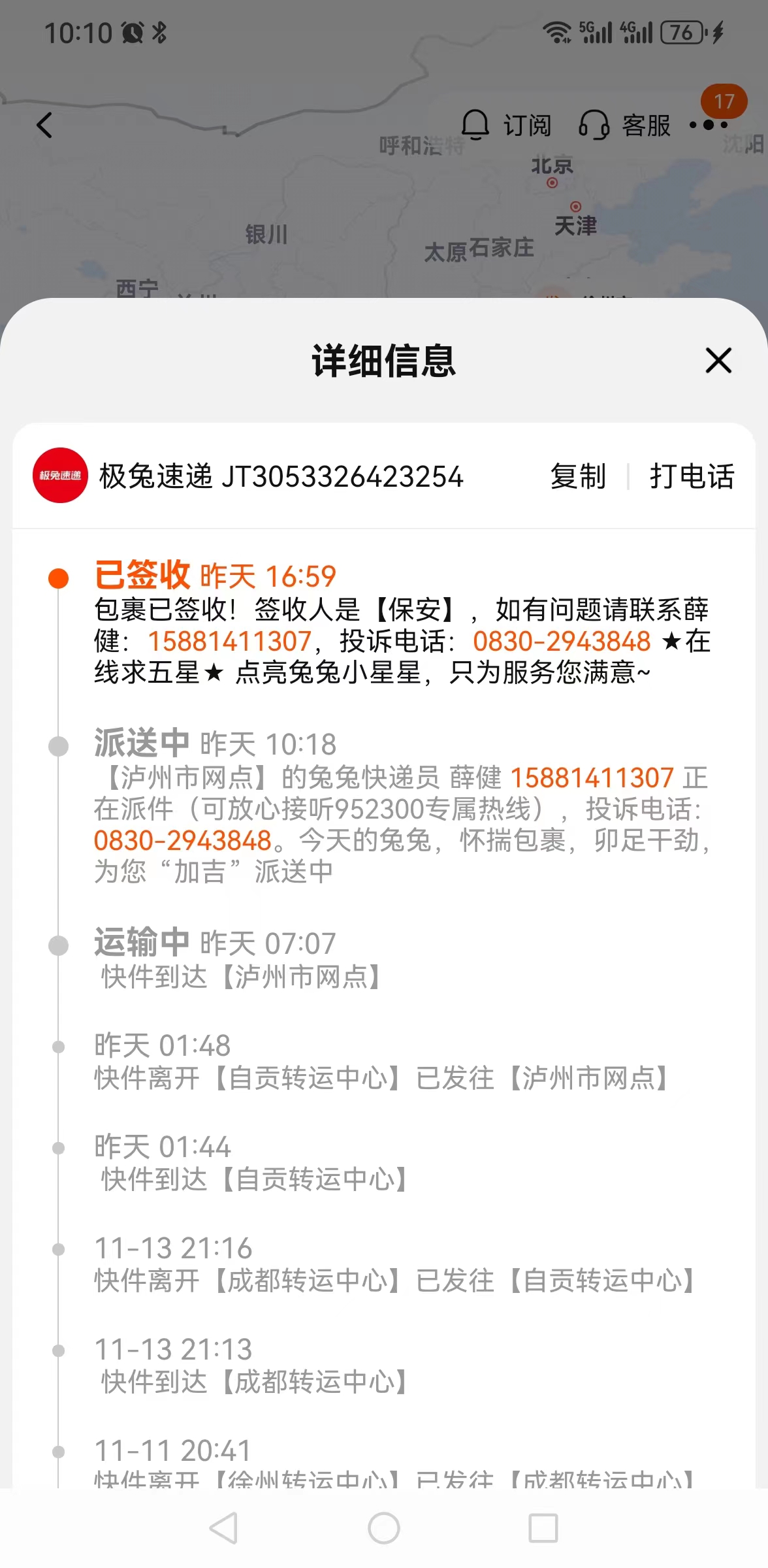The image size is (768, 1568).
Task: Tap 订阅 to subscribe to updates
Action: coord(506,125)
